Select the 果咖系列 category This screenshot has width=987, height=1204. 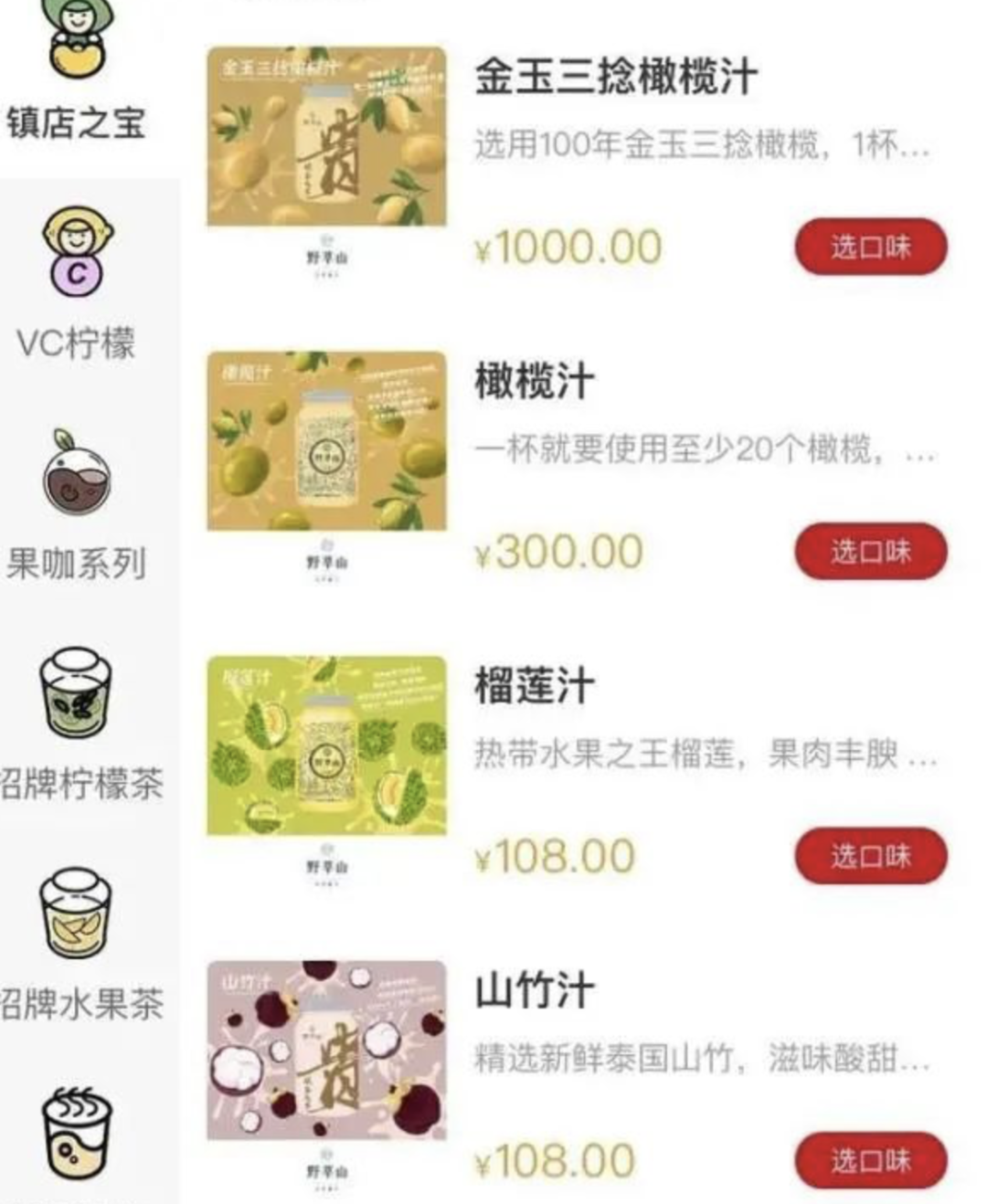click(x=77, y=507)
